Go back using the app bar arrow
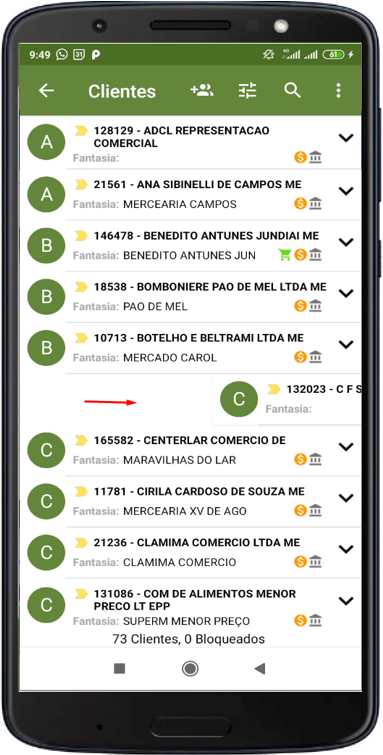Screen dimensions: 383x755 tap(46, 91)
